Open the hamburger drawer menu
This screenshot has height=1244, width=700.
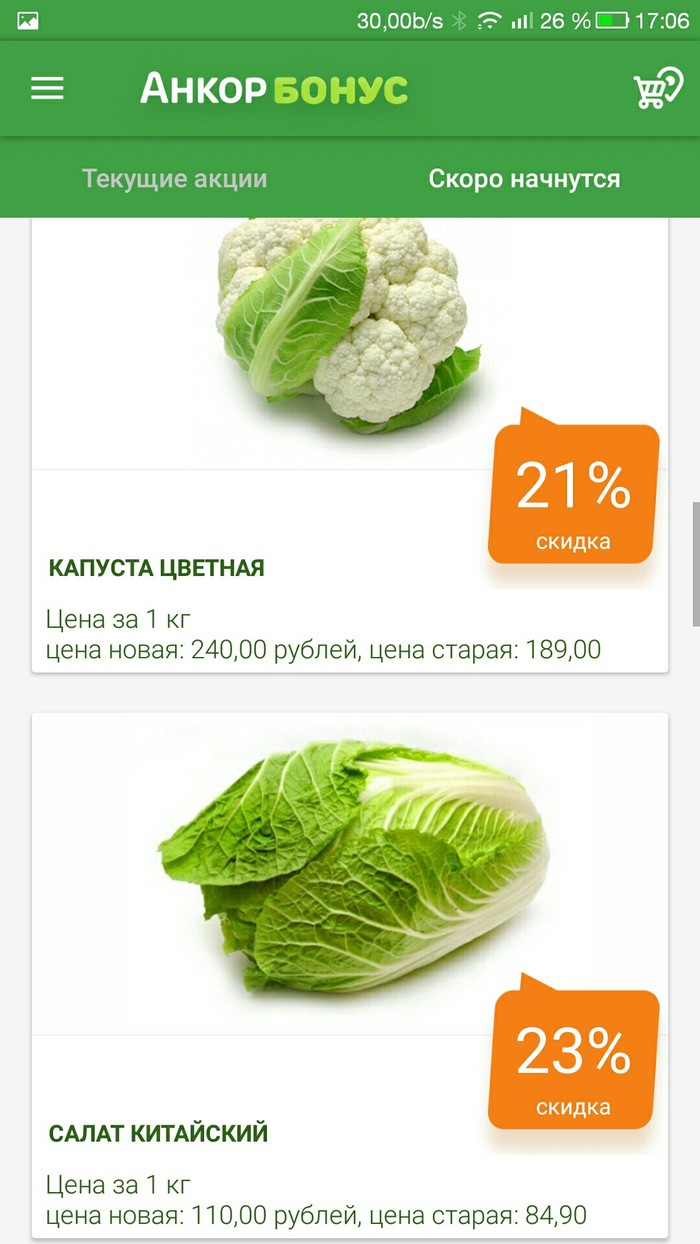tap(47, 89)
